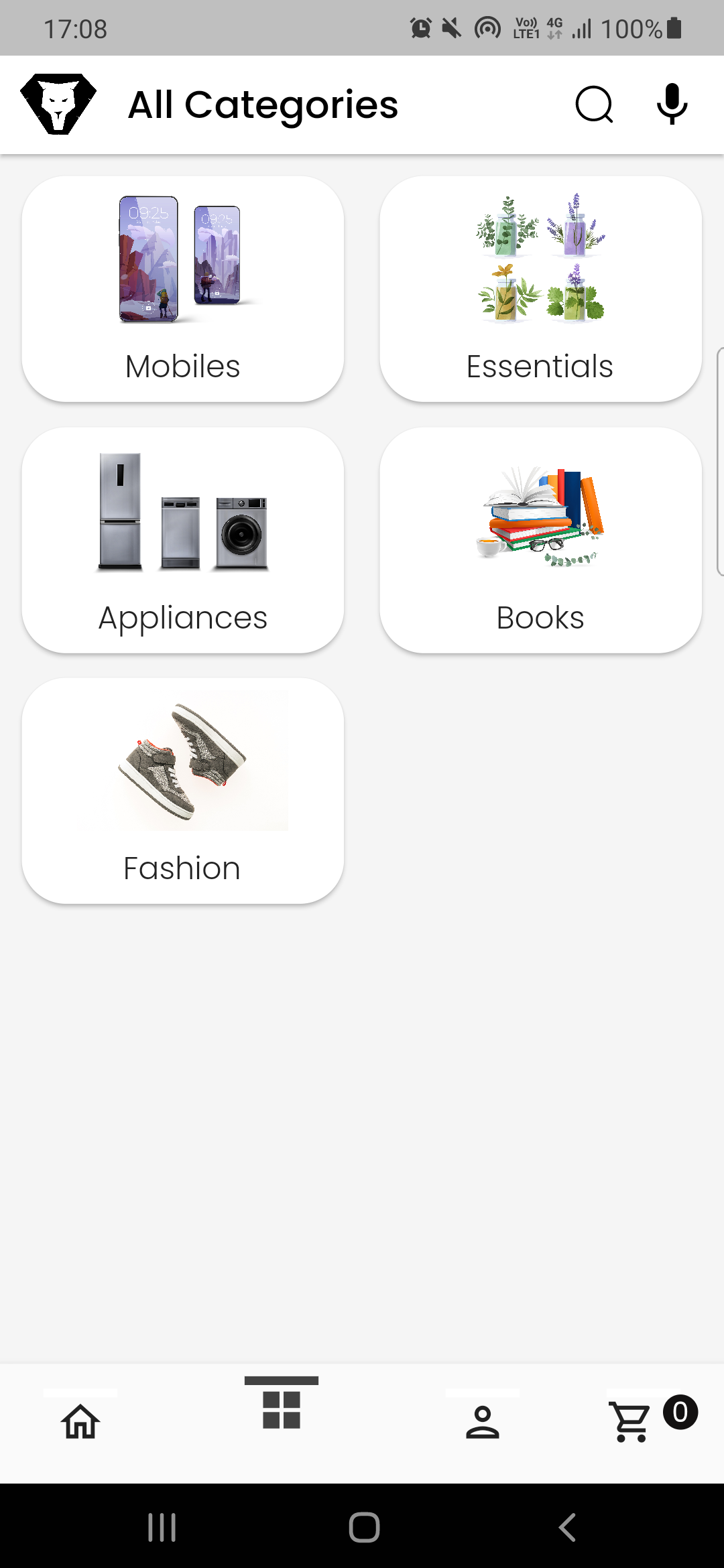Open the search icon
This screenshot has height=1568, width=724.
click(594, 105)
